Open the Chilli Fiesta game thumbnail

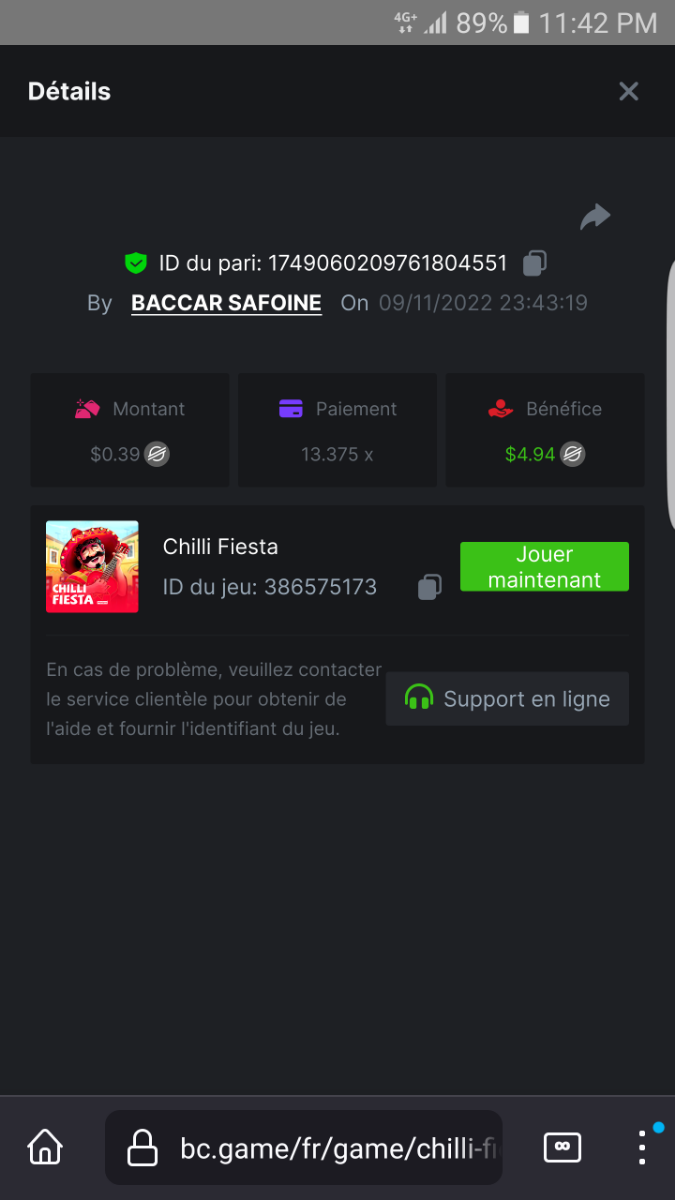(x=92, y=567)
